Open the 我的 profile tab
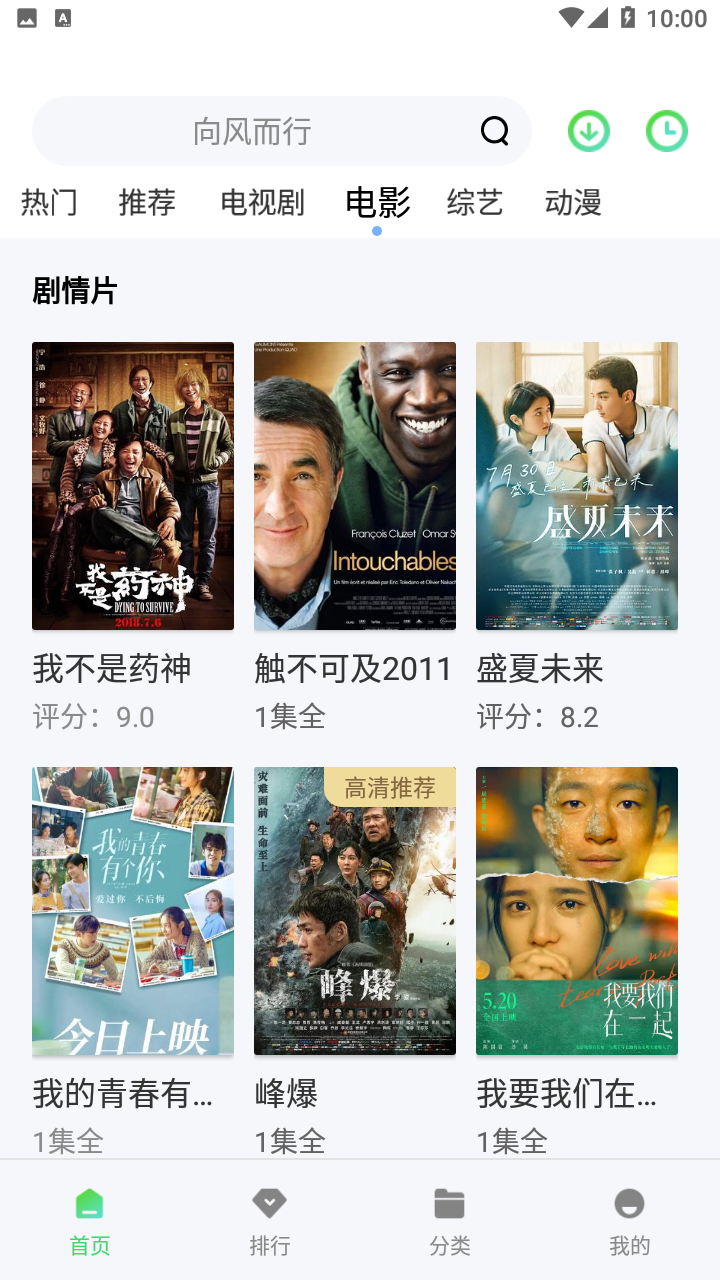 pyautogui.click(x=629, y=1221)
